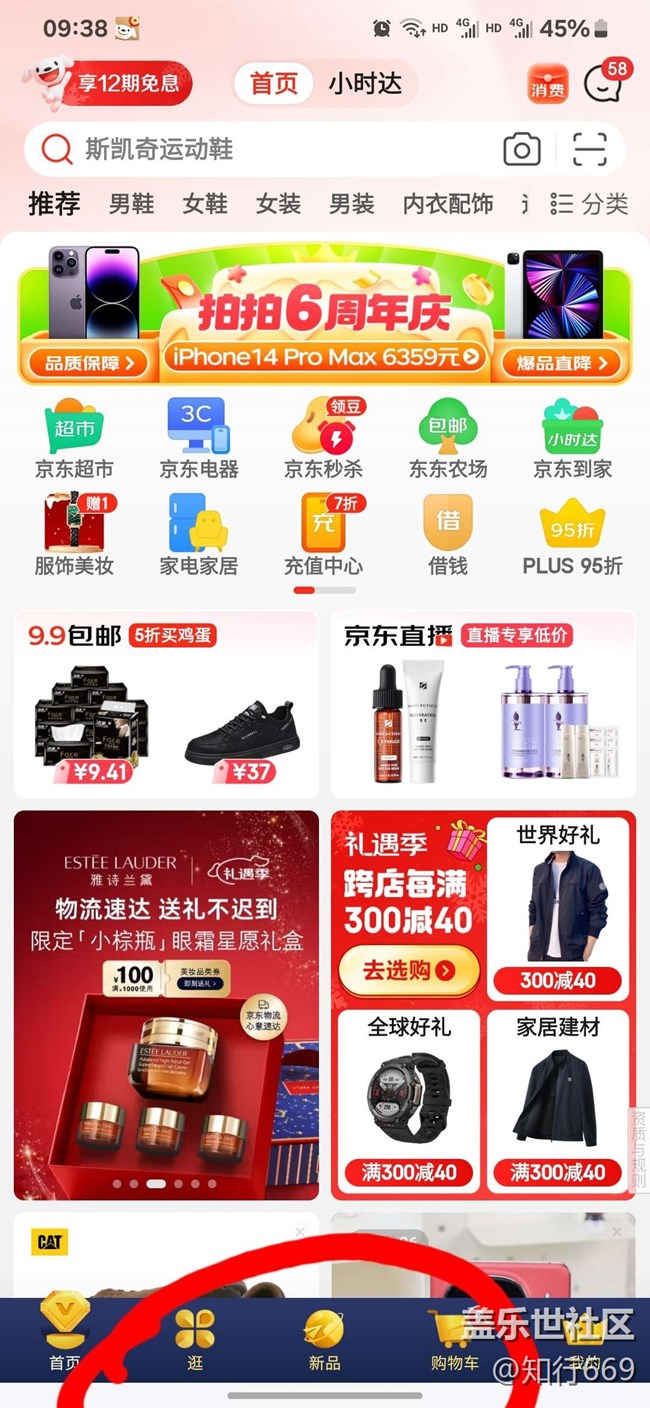This screenshot has width=650, height=1408.
Task: Tap the 去选购 button
Action: click(408, 970)
